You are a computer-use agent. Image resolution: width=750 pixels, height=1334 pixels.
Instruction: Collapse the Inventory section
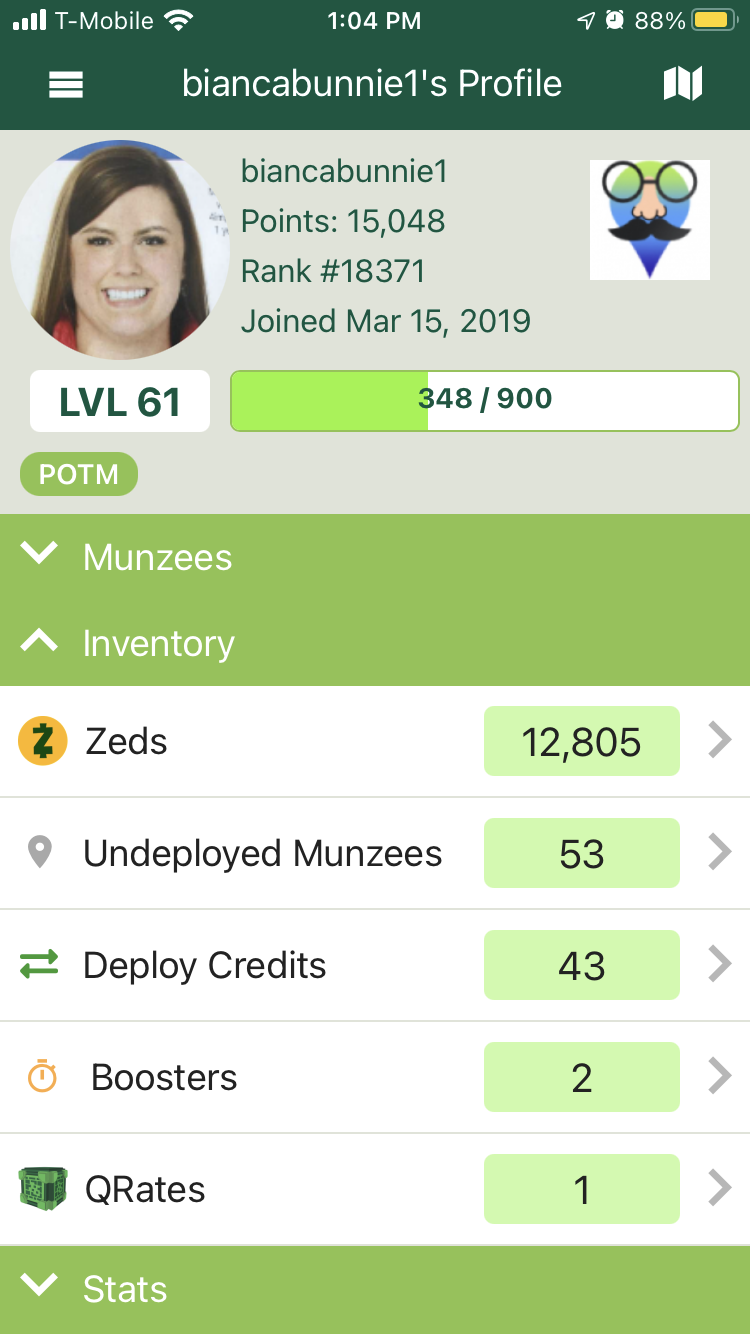[375, 643]
